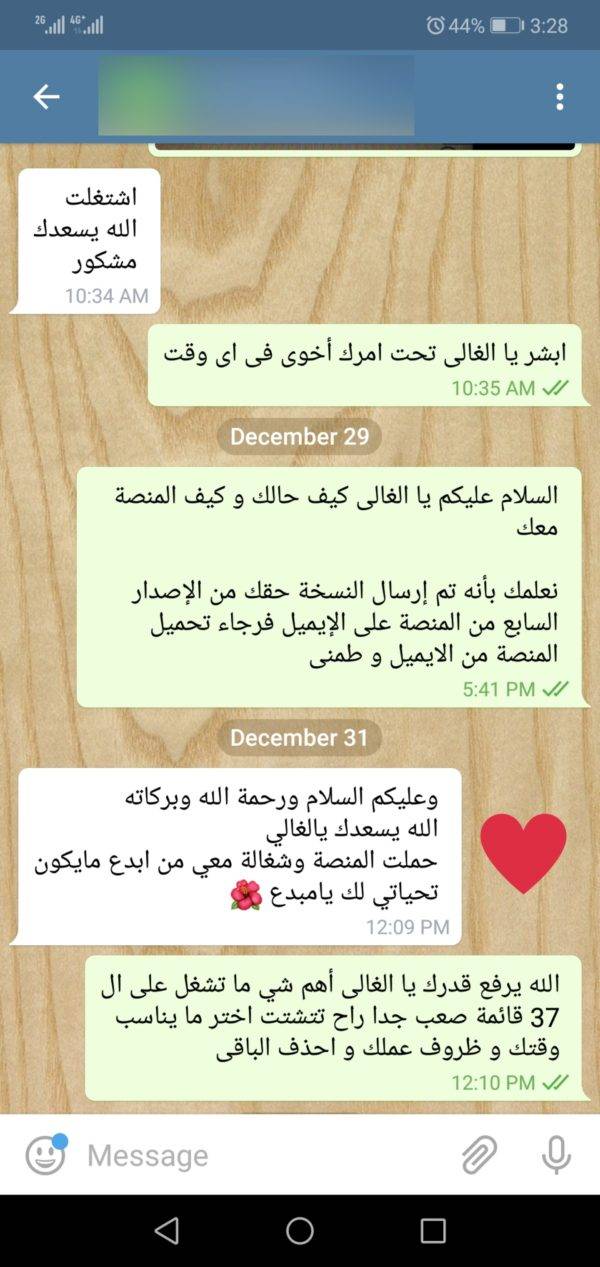Image resolution: width=600 pixels, height=1267 pixels.
Task: Tap the system home button
Action: pos(300,1230)
